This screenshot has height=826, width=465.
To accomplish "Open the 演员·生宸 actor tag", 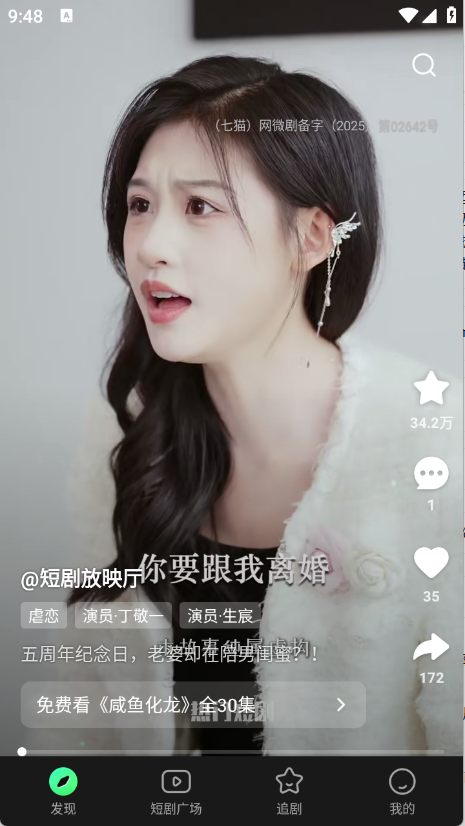I will pyautogui.click(x=221, y=615).
